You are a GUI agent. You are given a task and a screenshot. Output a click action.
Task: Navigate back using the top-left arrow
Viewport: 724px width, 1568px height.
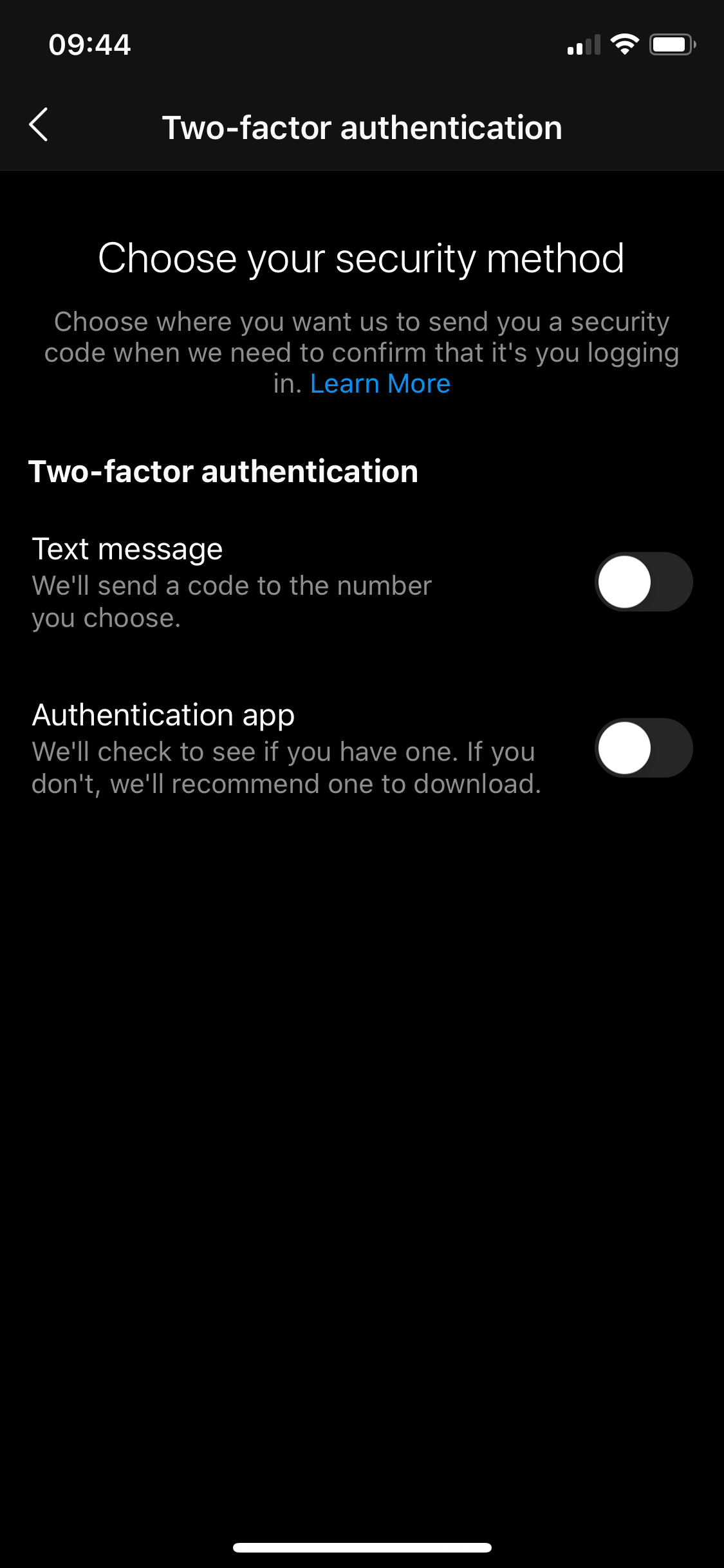tap(39, 126)
